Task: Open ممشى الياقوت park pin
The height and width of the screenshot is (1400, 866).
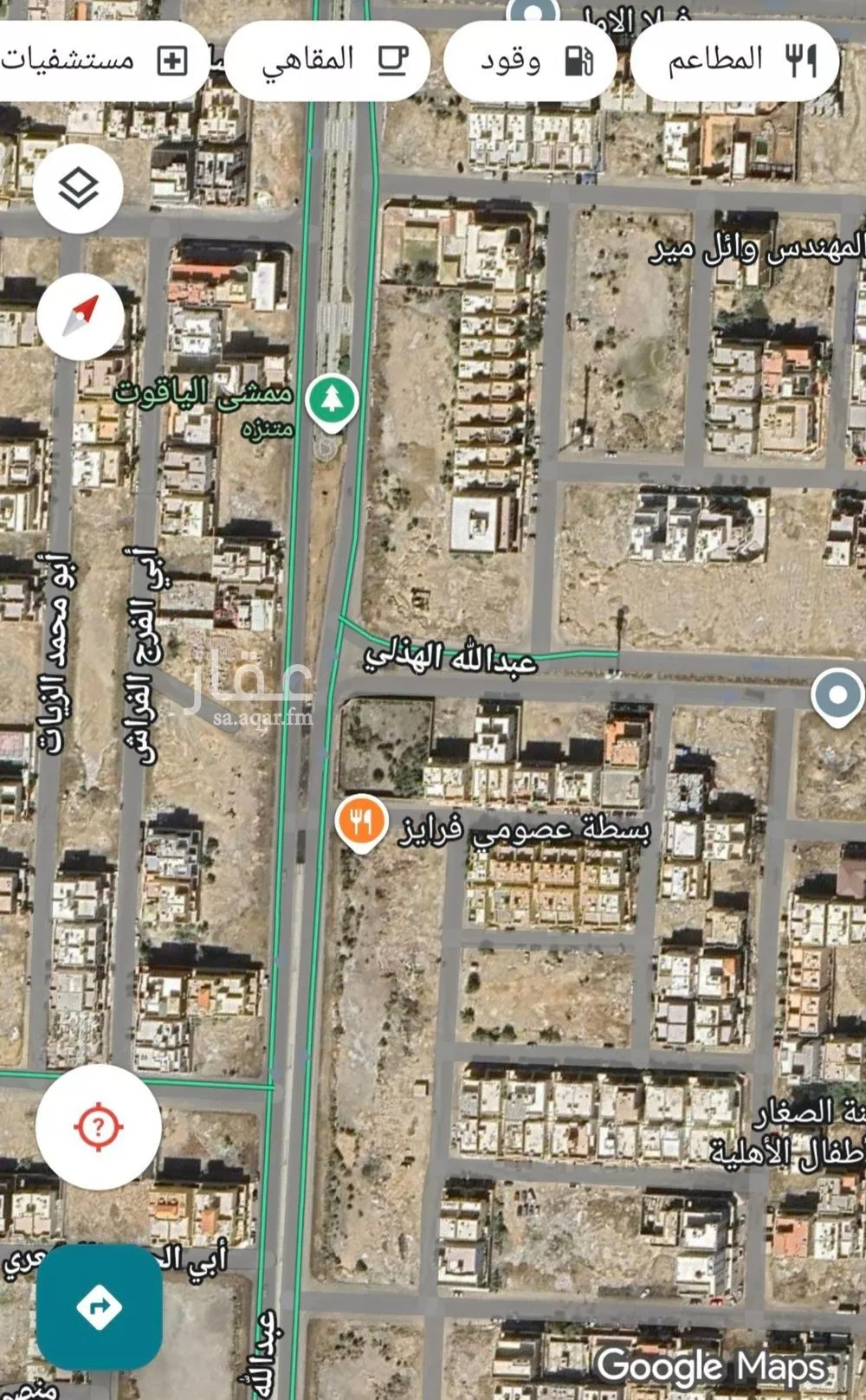Action: coord(333,403)
